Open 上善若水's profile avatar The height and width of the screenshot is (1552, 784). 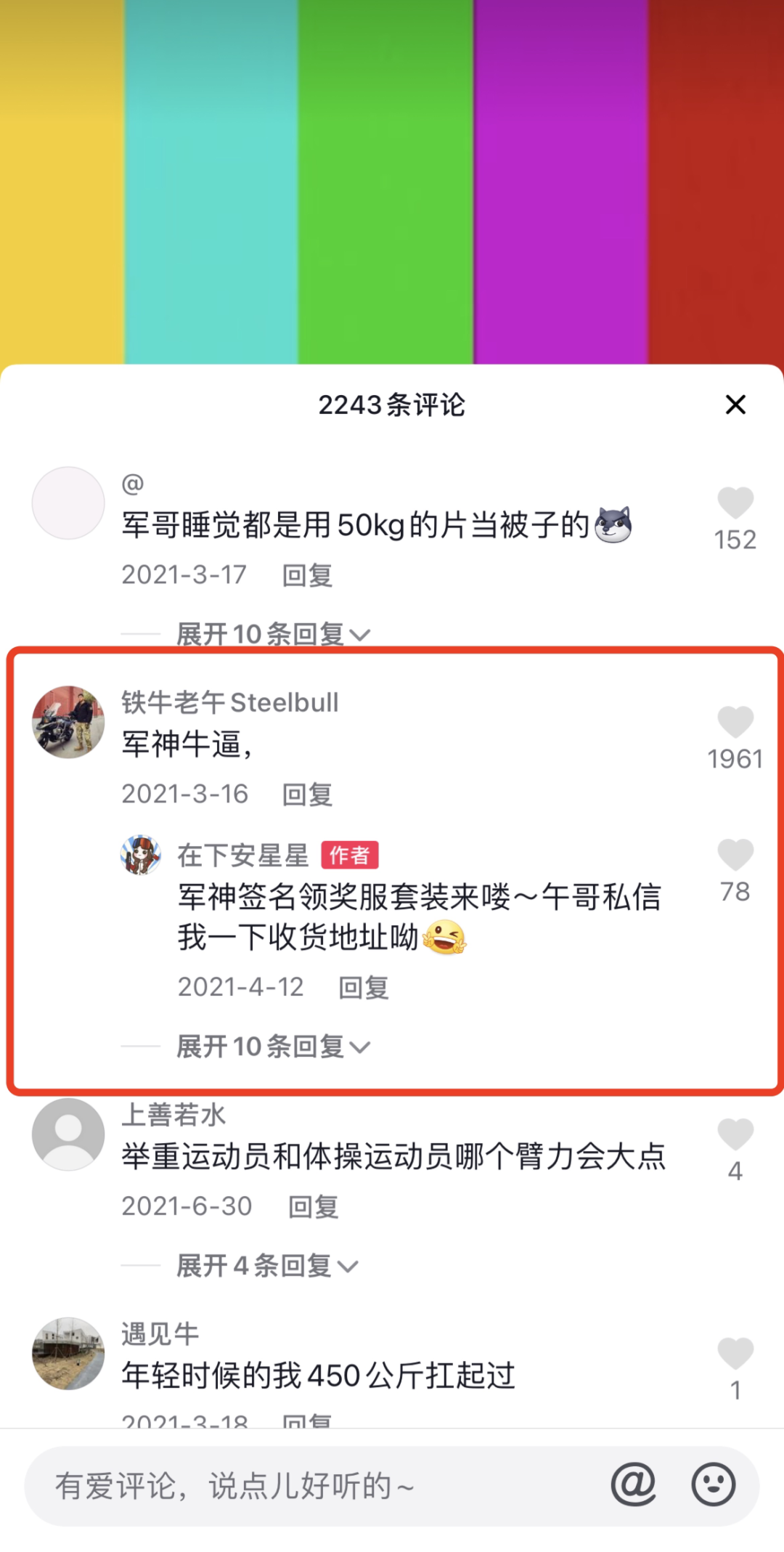pos(68,1134)
